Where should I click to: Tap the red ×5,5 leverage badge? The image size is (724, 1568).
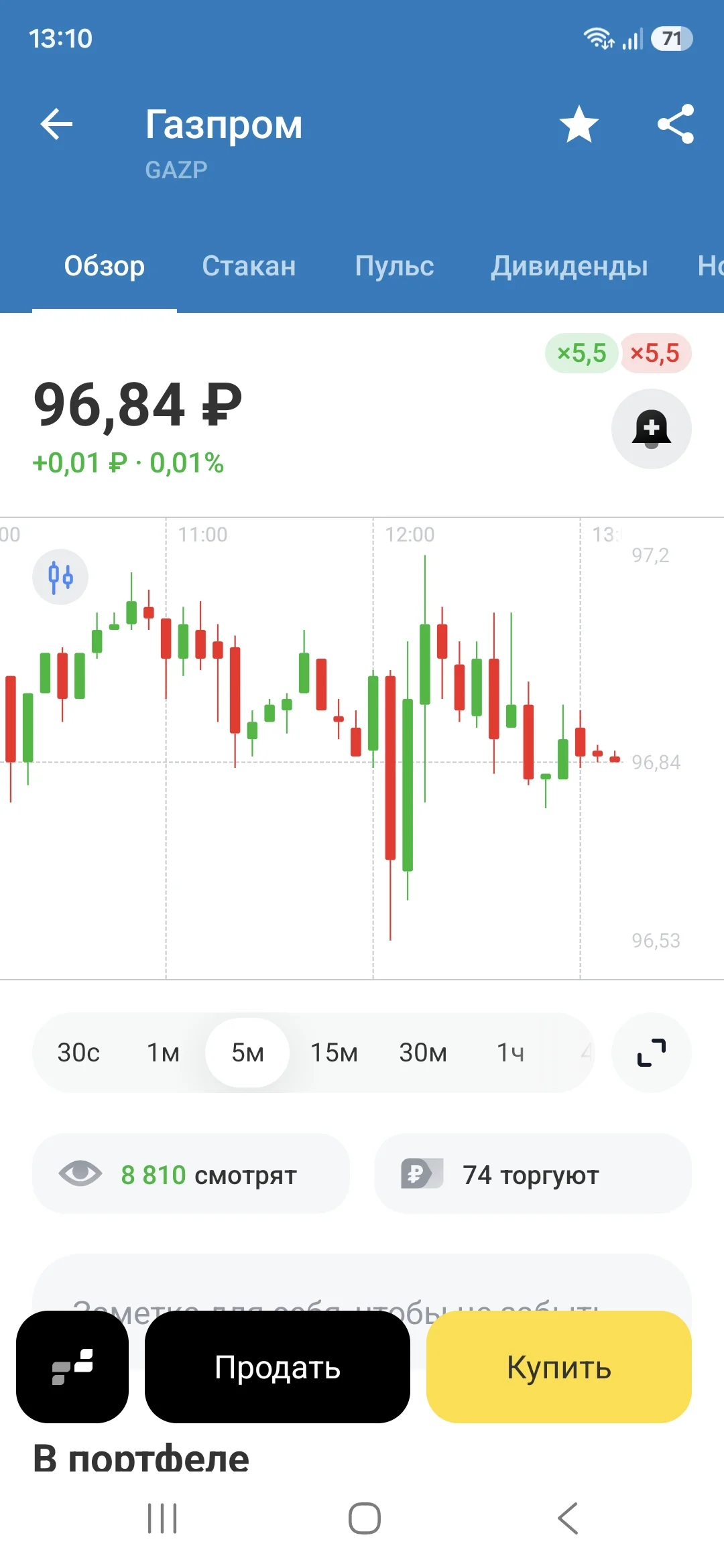click(x=655, y=353)
